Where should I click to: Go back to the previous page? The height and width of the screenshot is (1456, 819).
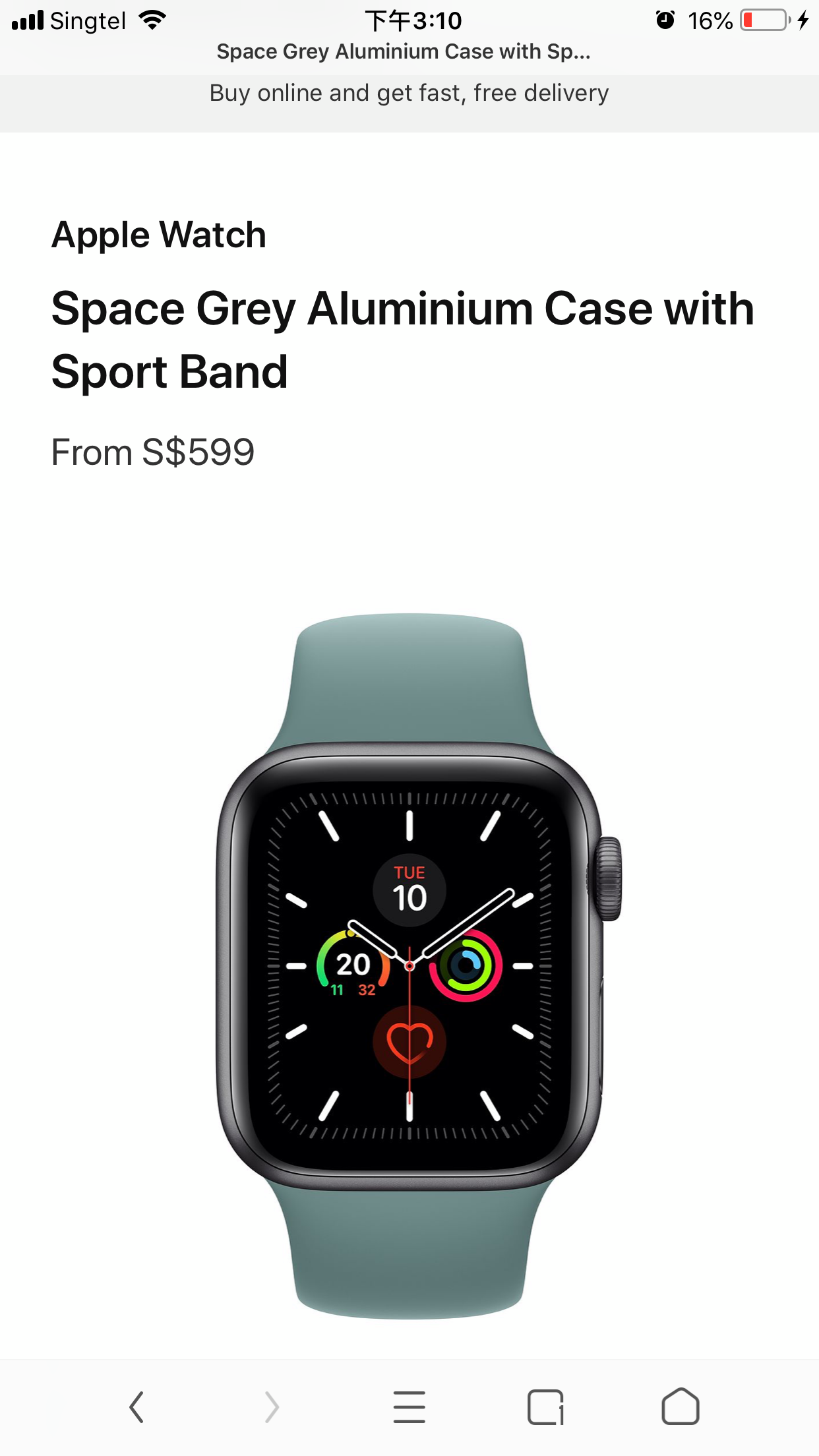coord(136,1407)
